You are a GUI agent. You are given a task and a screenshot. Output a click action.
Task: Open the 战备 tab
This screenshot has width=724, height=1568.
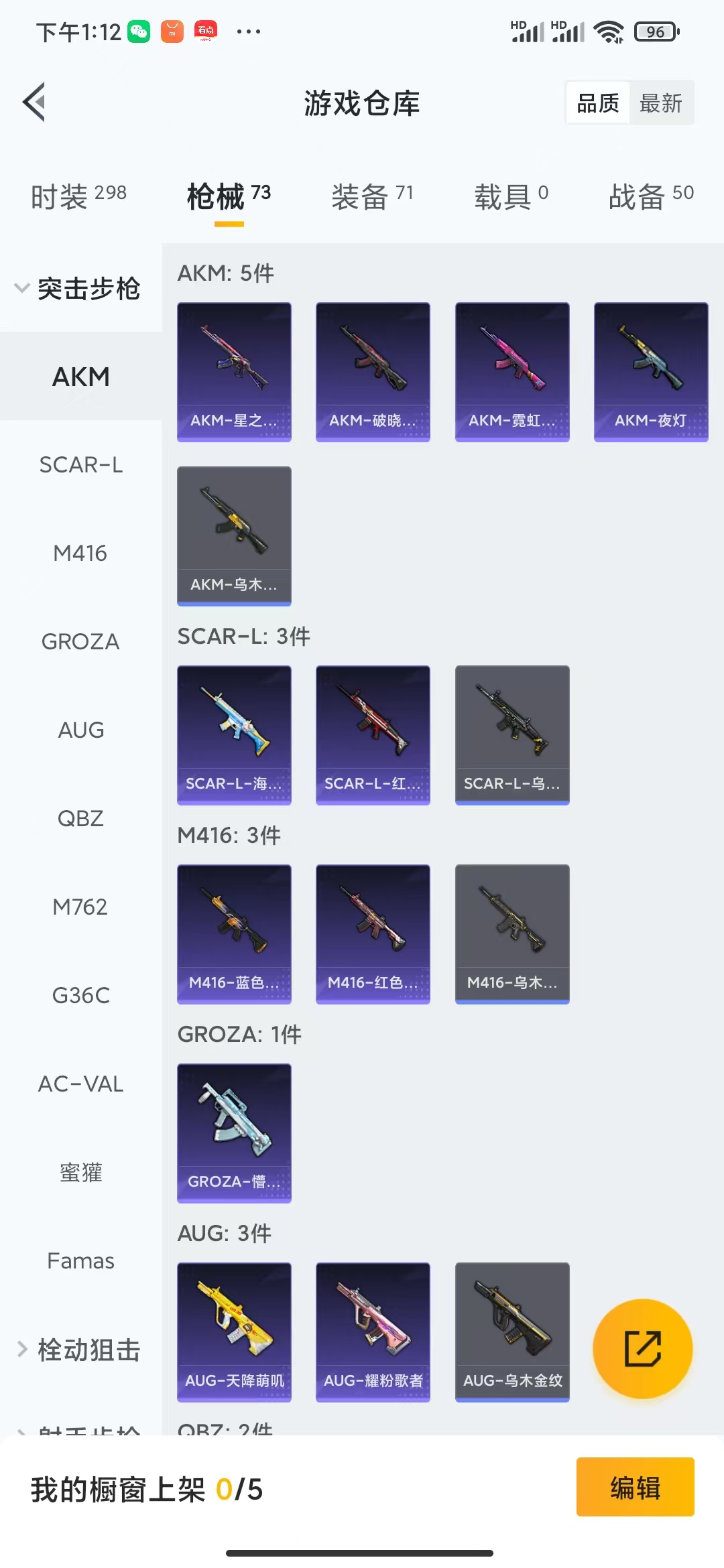[650, 196]
